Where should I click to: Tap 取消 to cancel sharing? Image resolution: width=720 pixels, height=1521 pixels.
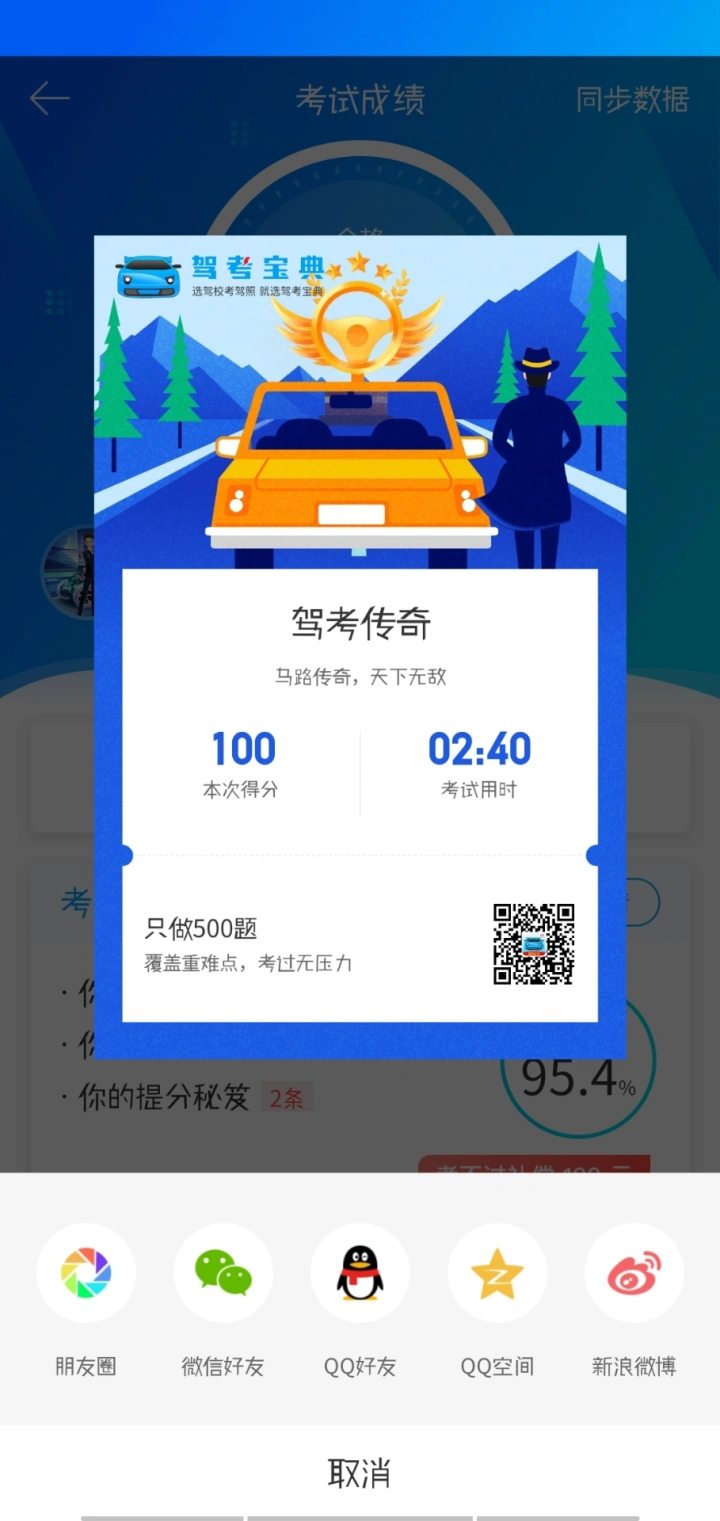pos(360,1473)
